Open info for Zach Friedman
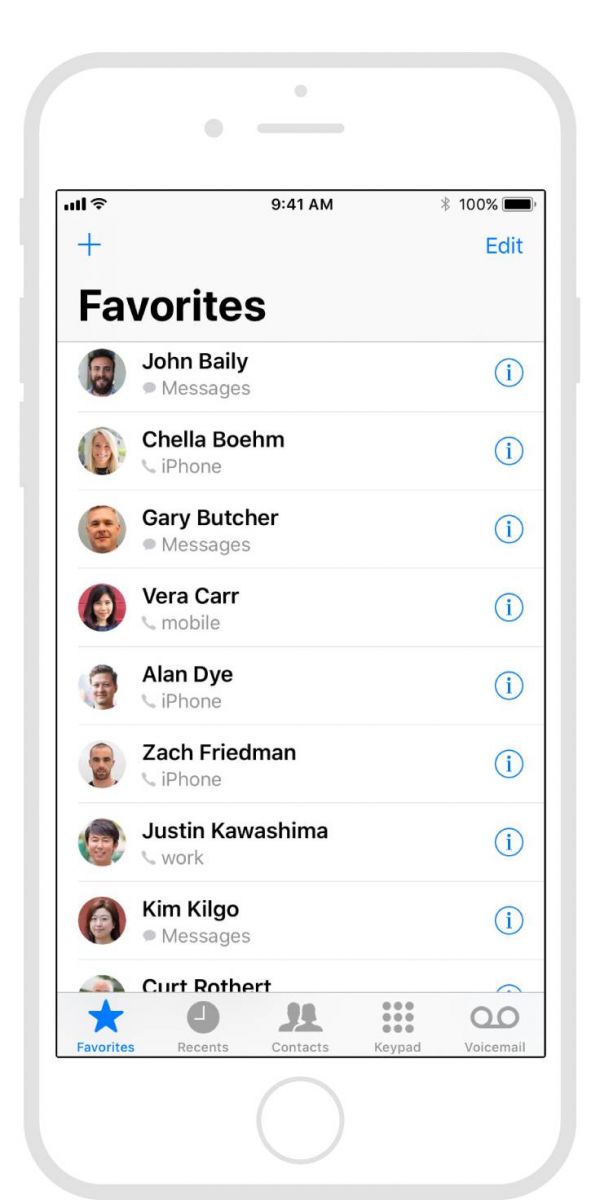Viewport: 600px width, 1200px height. (x=509, y=763)
